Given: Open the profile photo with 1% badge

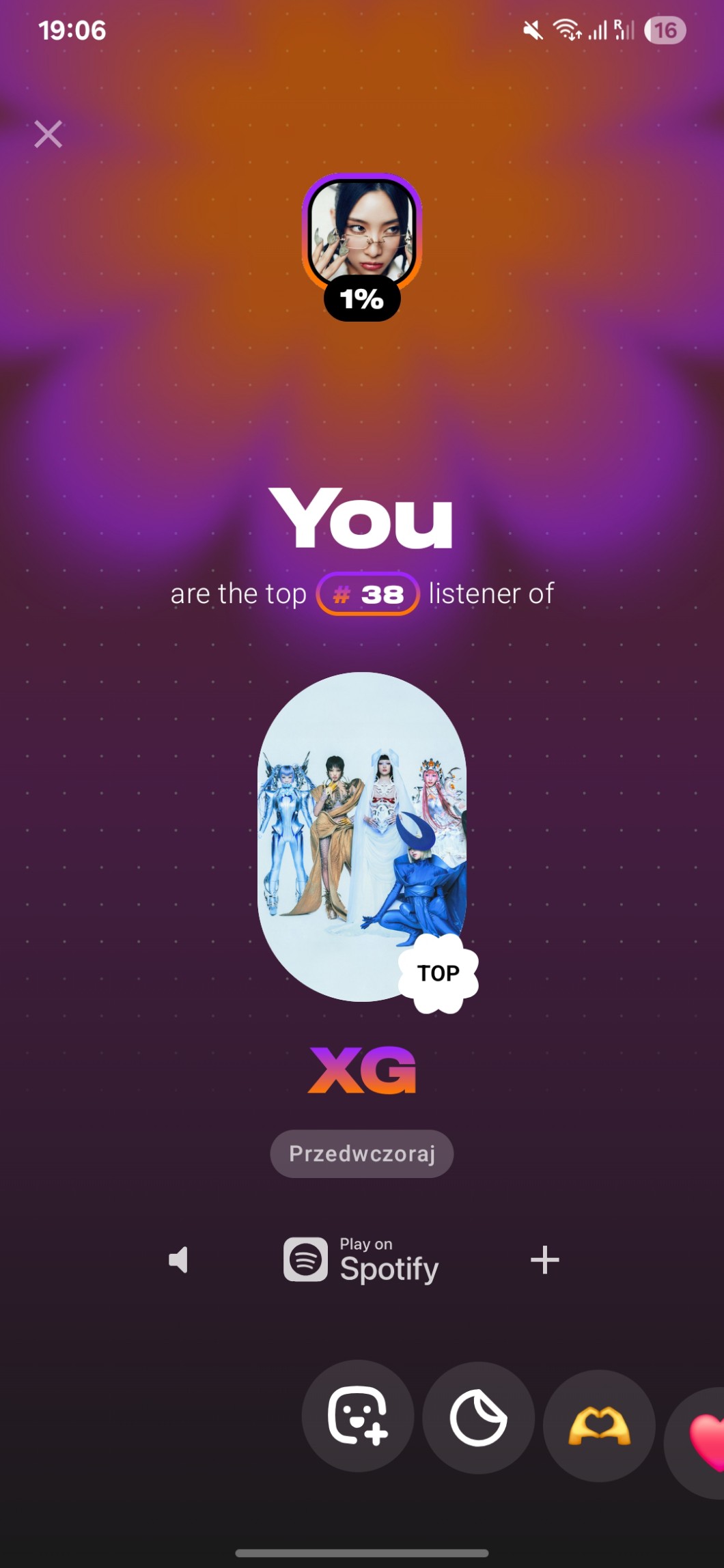Looking at the screenshot, I should [362, 232].
